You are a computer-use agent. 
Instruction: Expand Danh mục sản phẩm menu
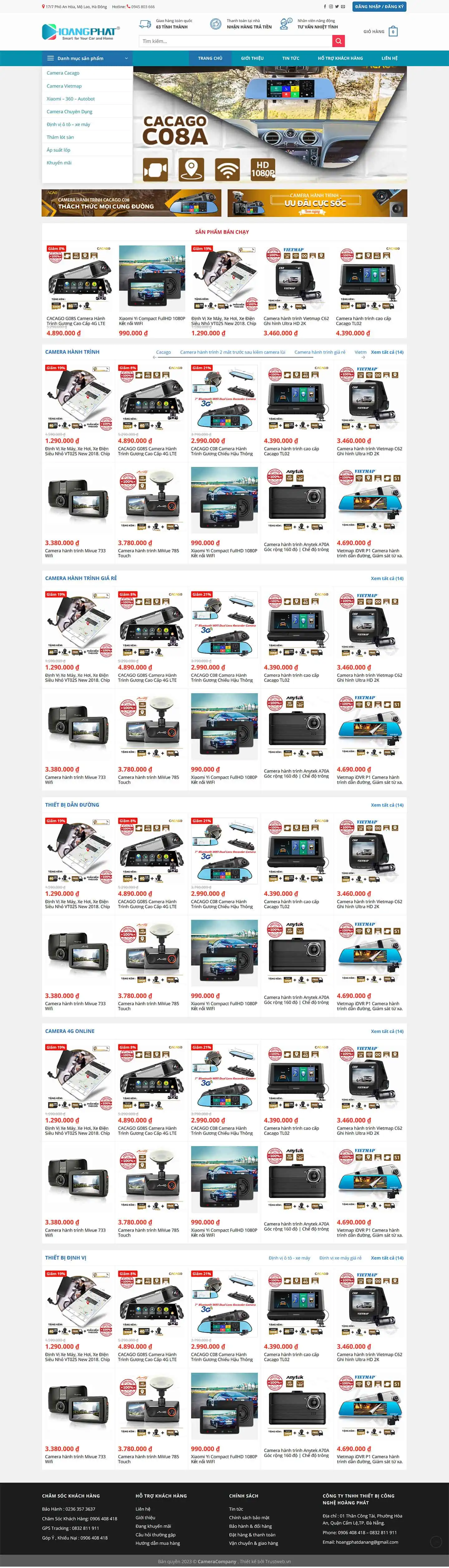click(x=87, y=58)
